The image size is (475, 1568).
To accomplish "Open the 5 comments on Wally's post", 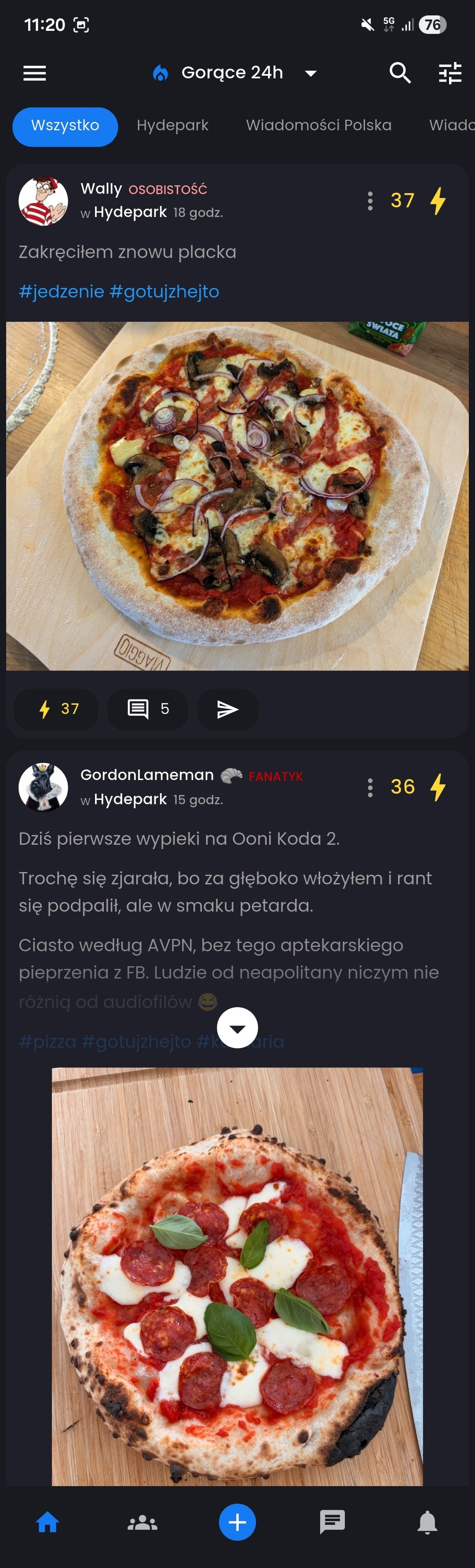I will click(x=147, y=709).
